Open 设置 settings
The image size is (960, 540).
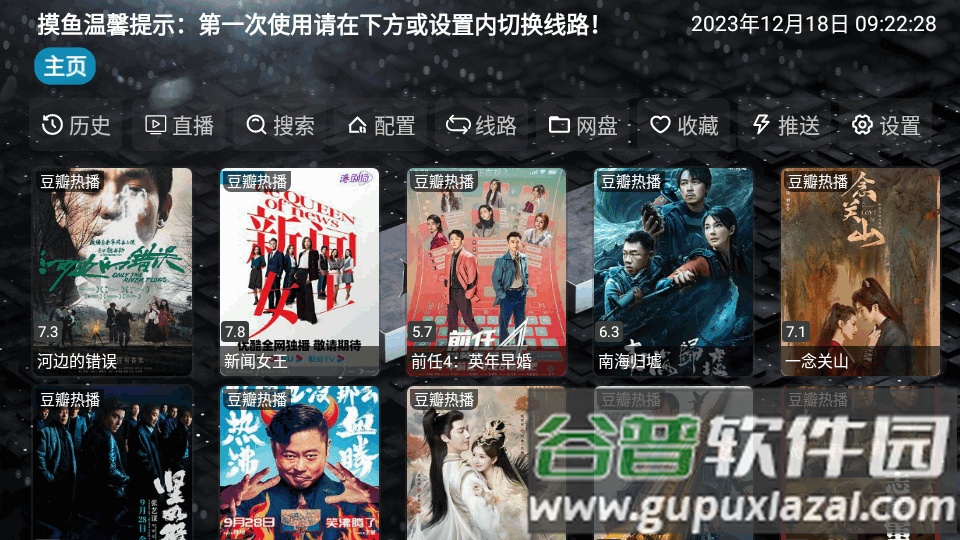pyautogui.click(x=886, y=125)
